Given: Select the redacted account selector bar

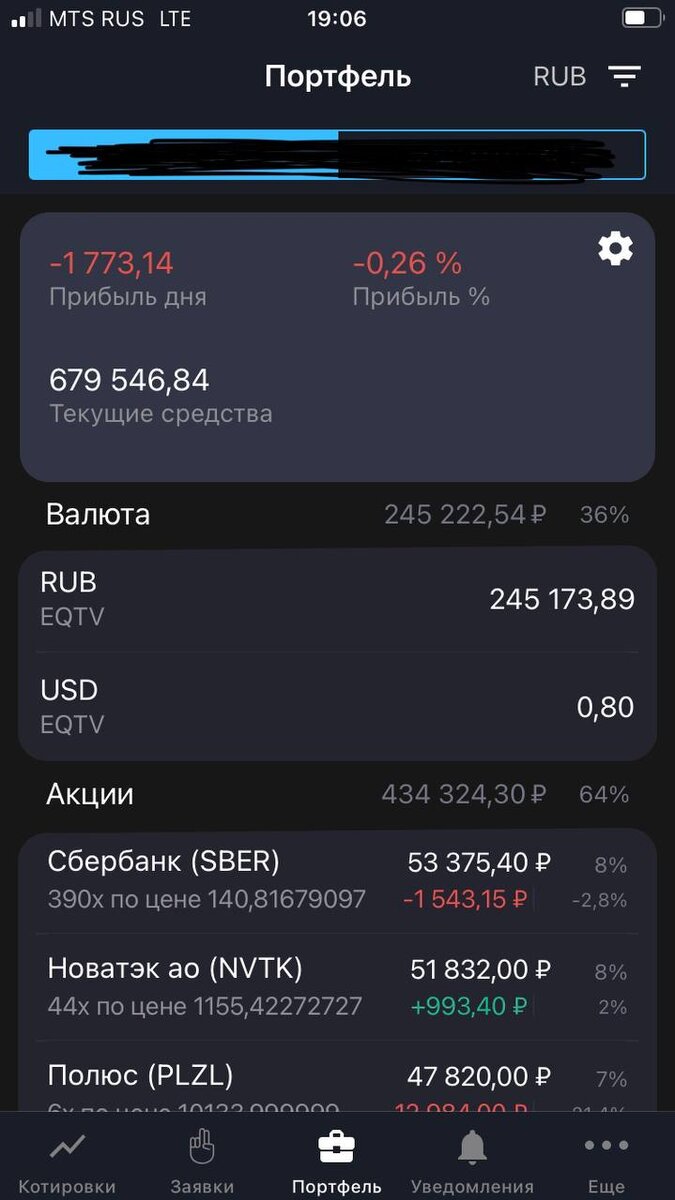Looking at the screenshot, I should click(337, 155).
